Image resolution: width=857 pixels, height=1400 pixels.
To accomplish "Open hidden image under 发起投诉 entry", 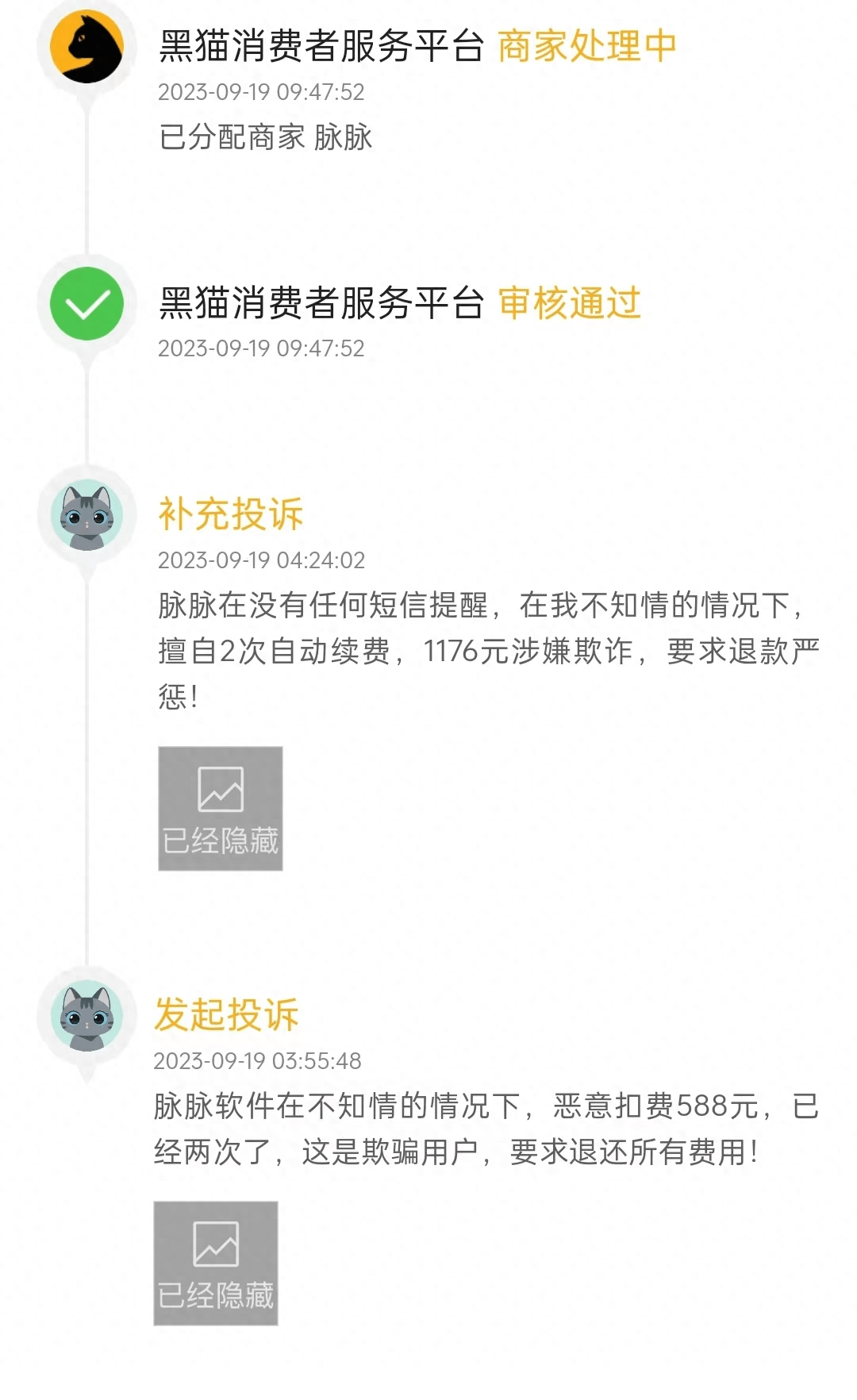I will click(x=216, y=1263).
